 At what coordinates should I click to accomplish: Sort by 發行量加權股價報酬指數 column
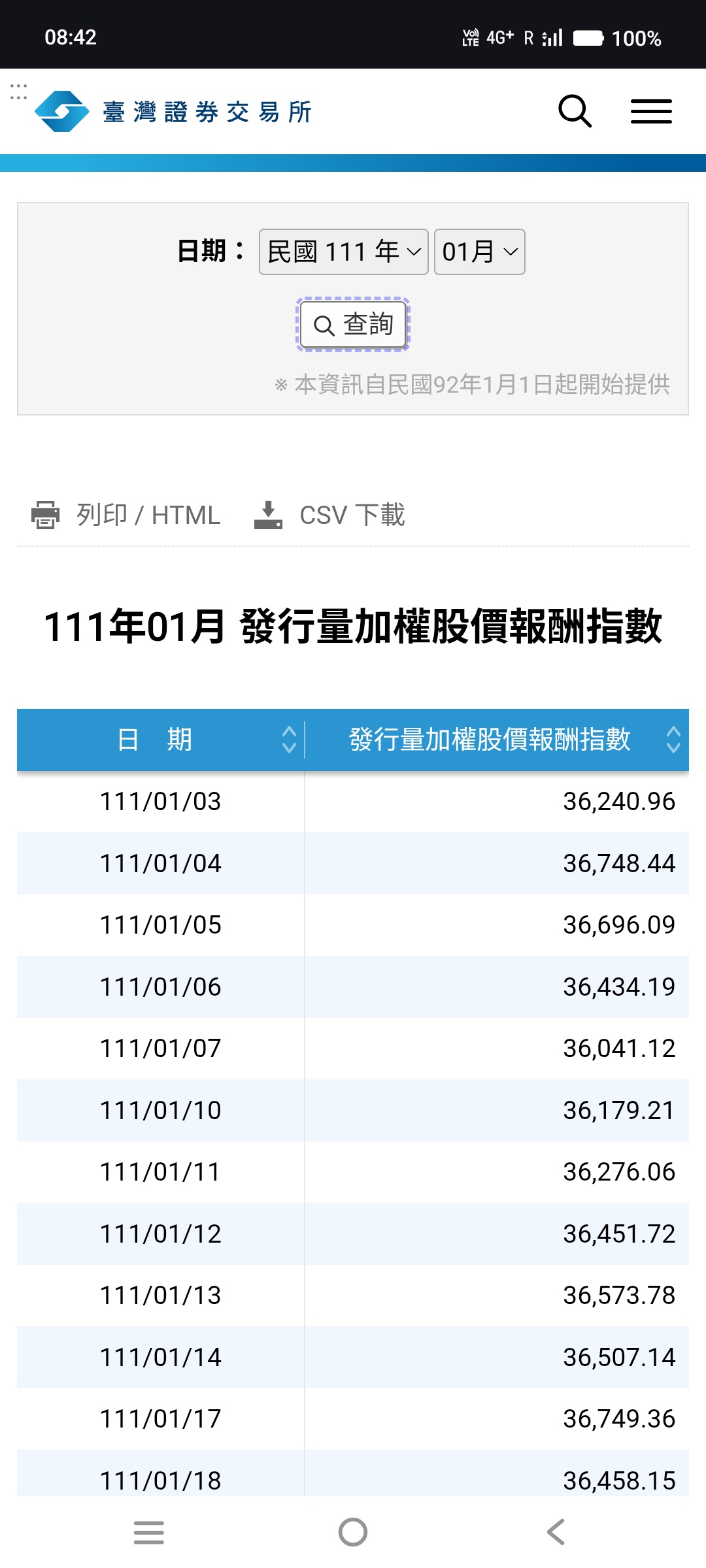497,740
